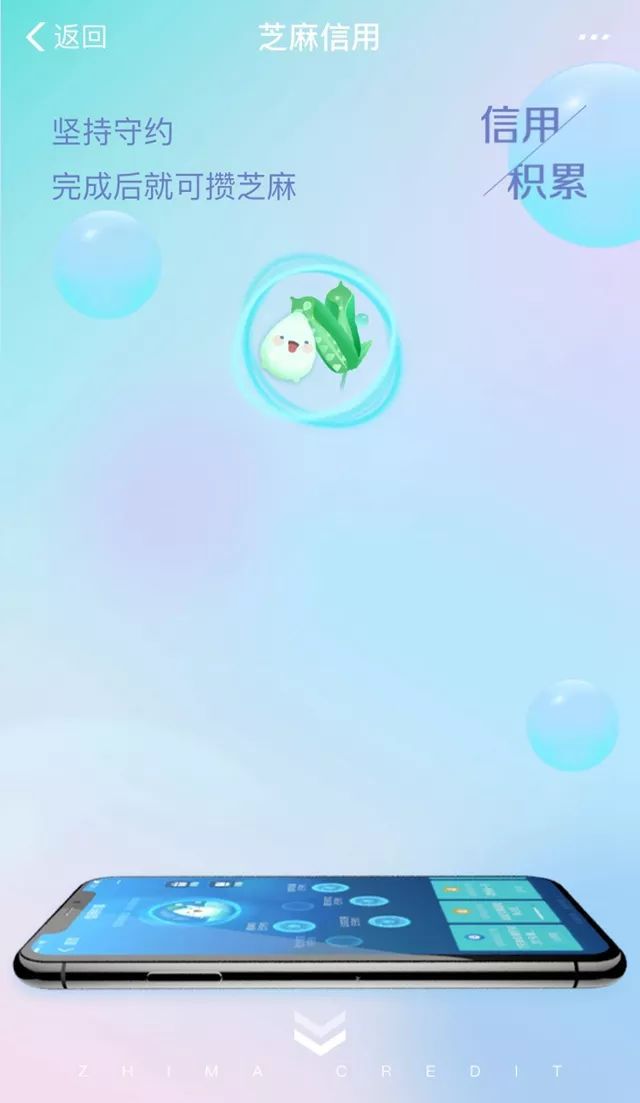The height and width of the screenshot is (1103, 640).
Task: Open the overflow menu with three dots
Action: (593, 38)
